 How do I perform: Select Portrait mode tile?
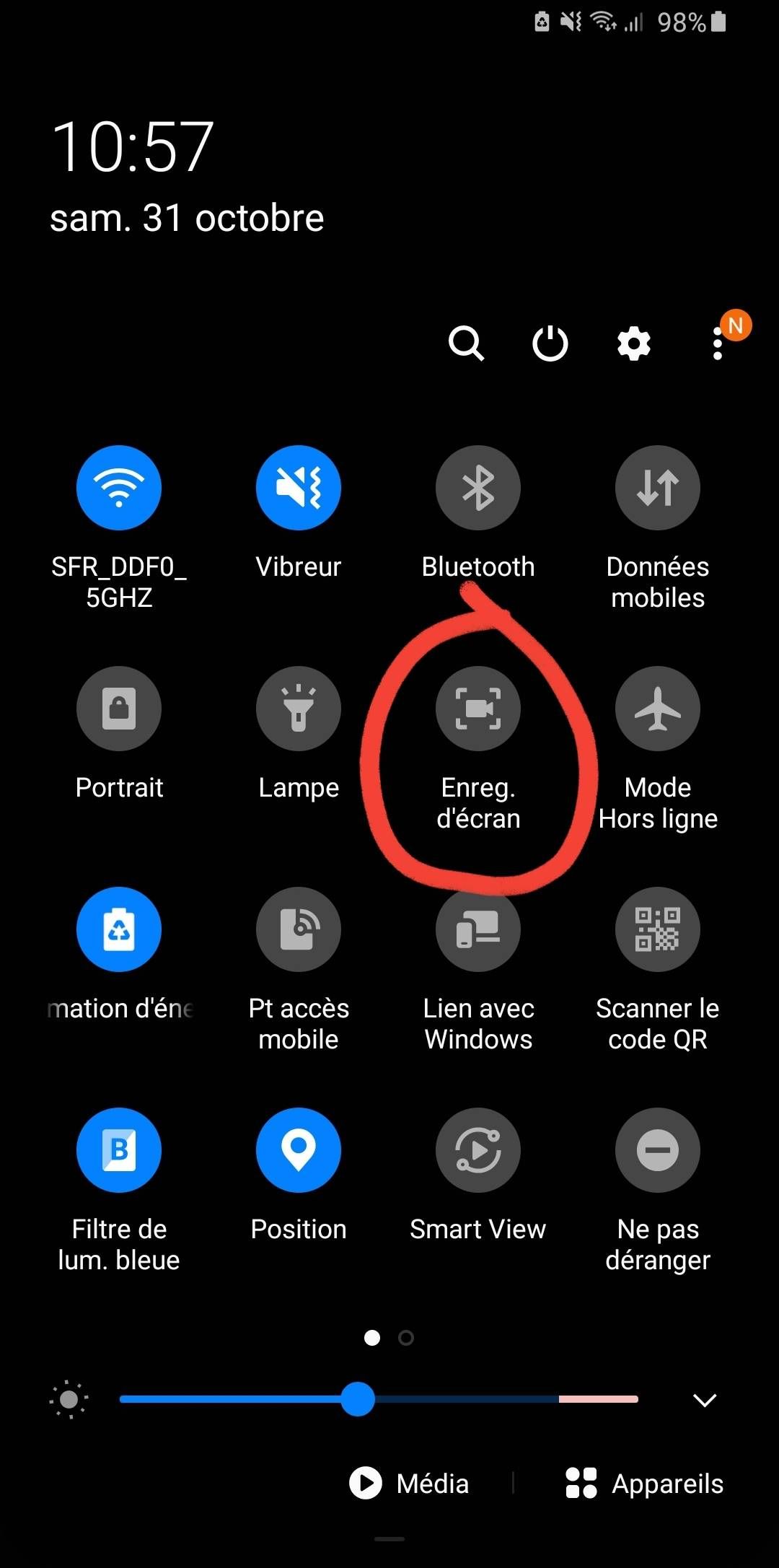pyautogui.click(x=119, y=709)
